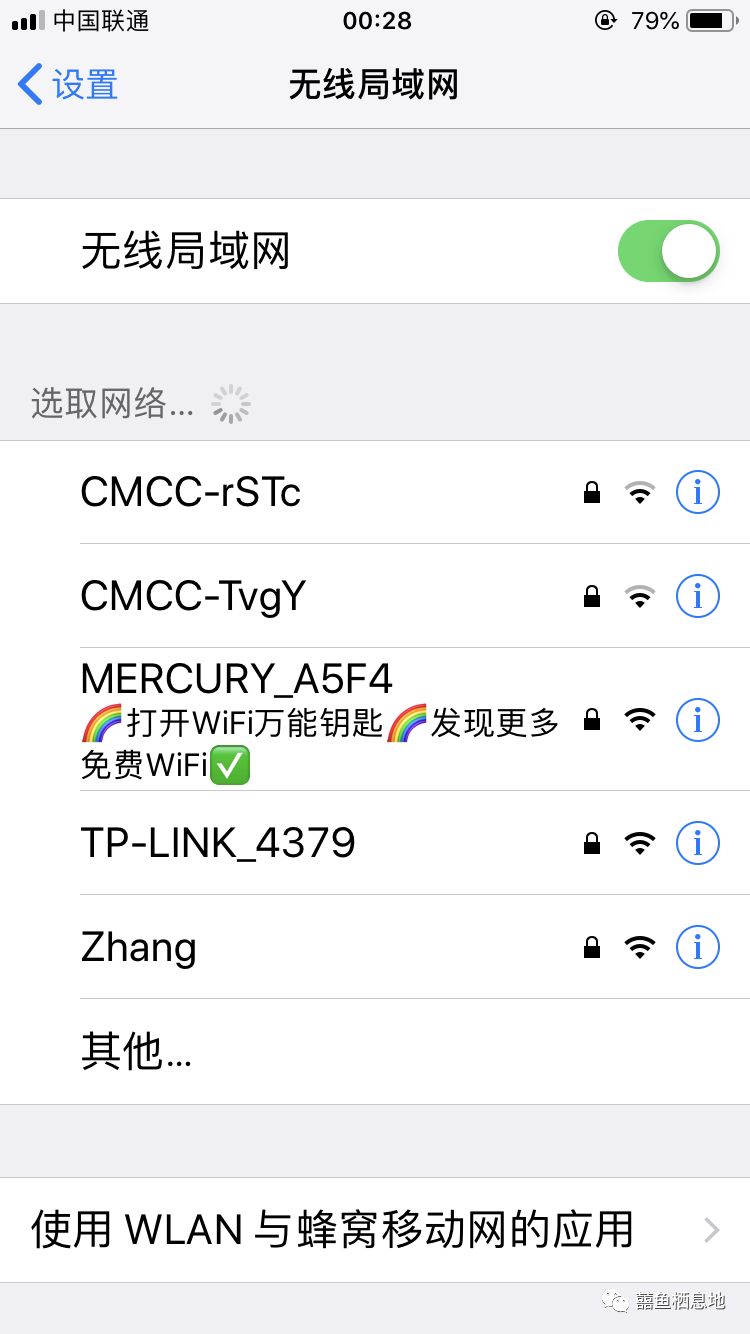Select the MERCURY_A5F4 network
Viewport: 750px width, 1334px height.
pos(300,719)
